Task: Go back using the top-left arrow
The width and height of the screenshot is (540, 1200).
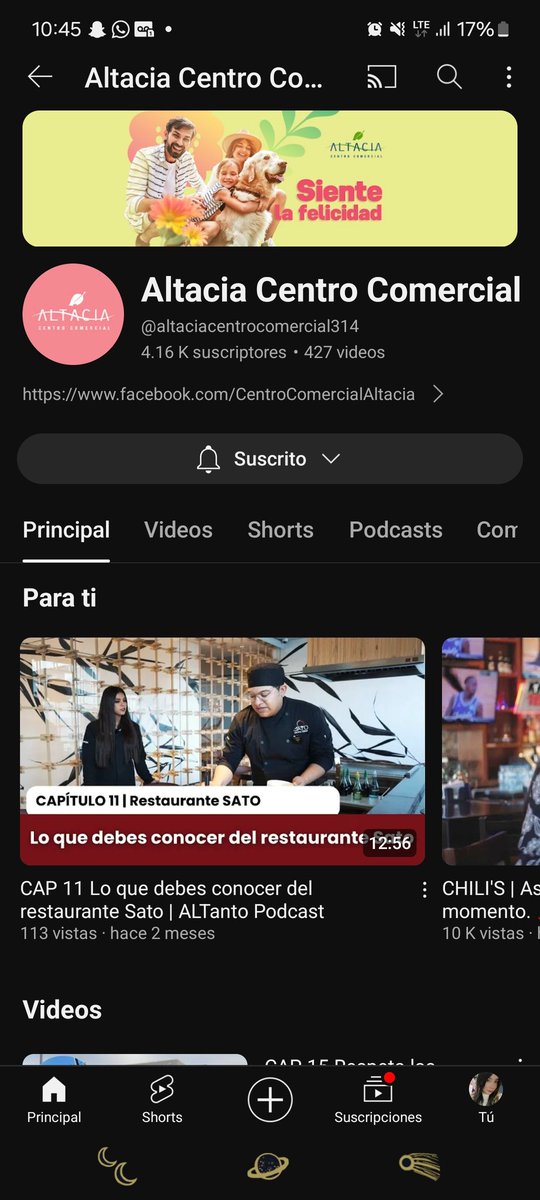Action: (x=40, y=77)
